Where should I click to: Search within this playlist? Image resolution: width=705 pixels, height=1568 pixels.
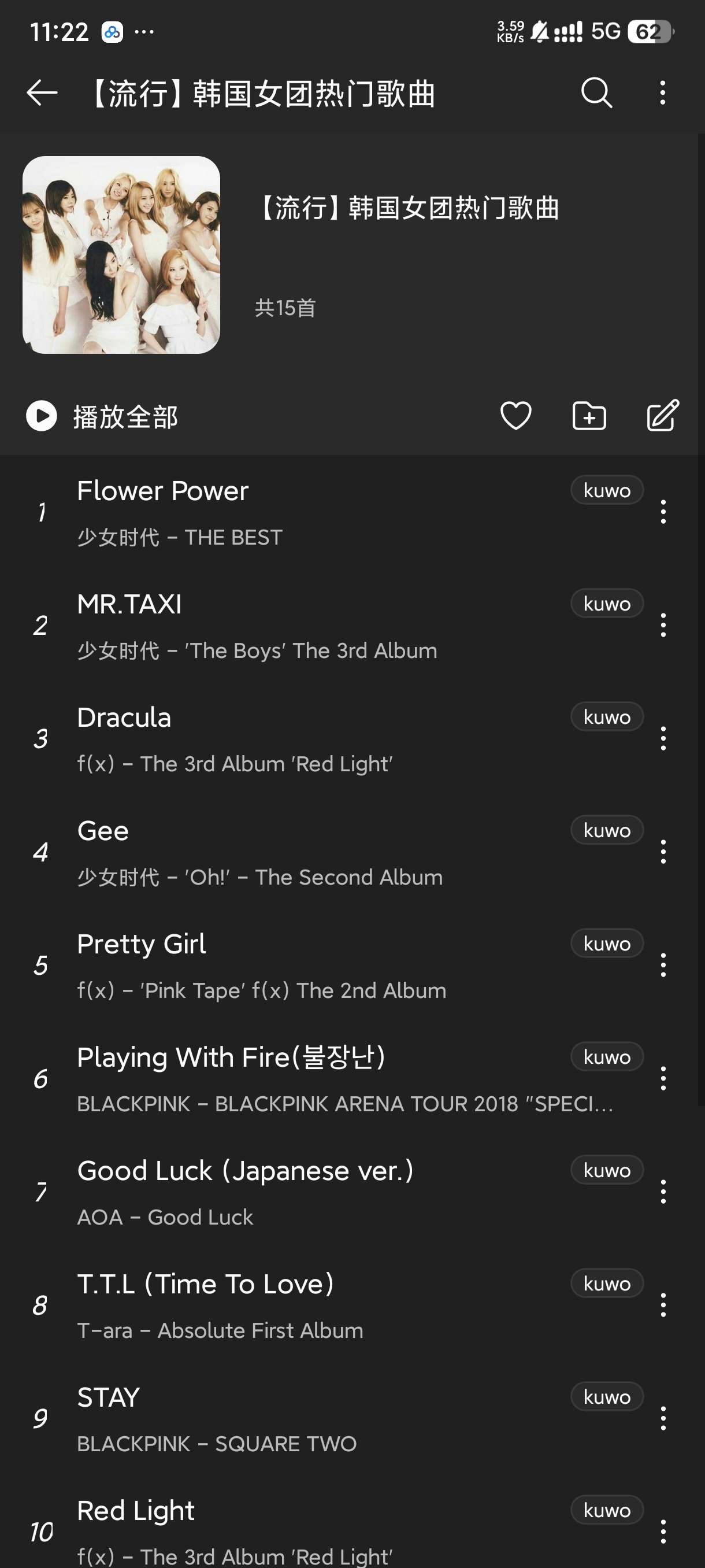coord(596,93)
